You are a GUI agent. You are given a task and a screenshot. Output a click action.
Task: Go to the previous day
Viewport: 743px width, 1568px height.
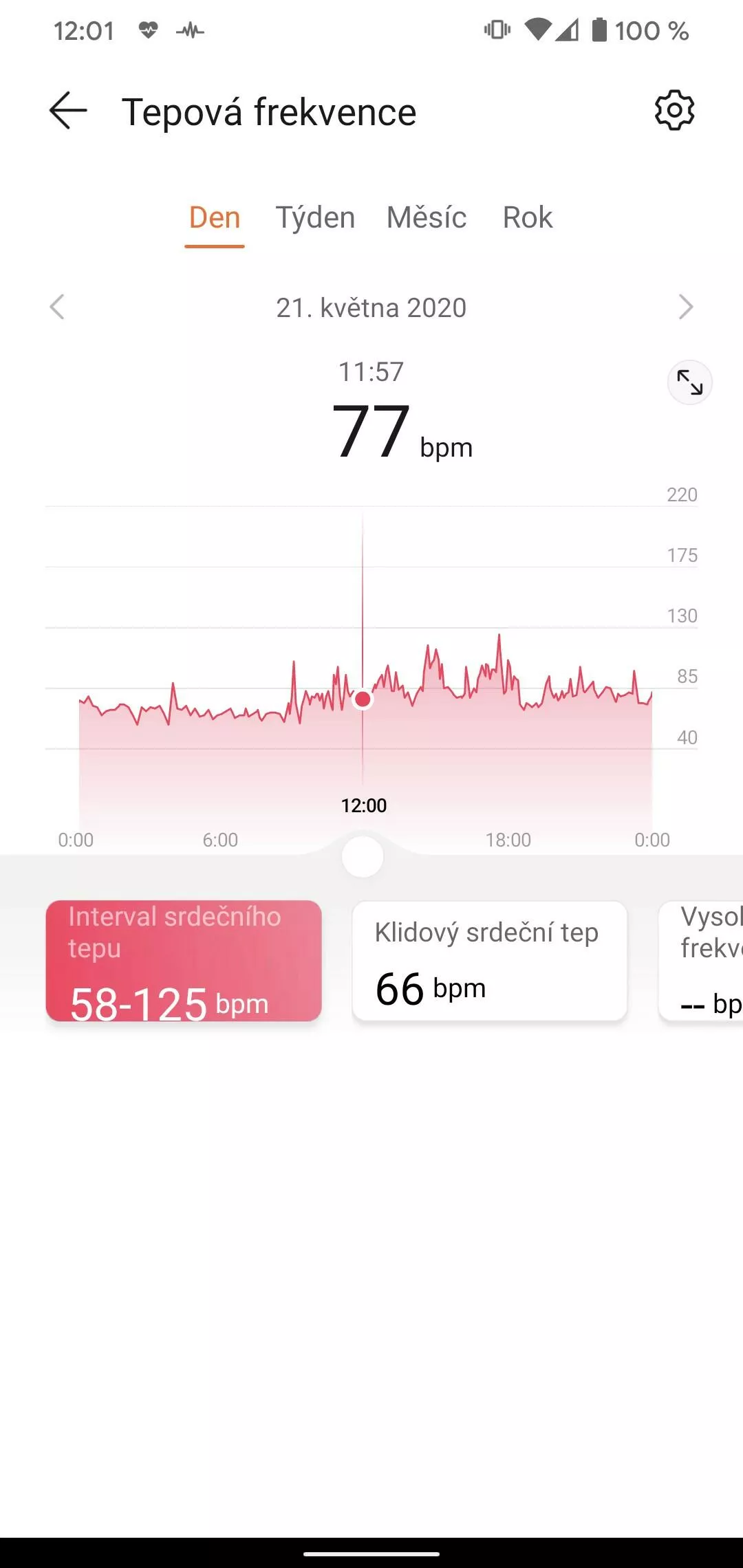pyautogui.click(x=57, y=307)
